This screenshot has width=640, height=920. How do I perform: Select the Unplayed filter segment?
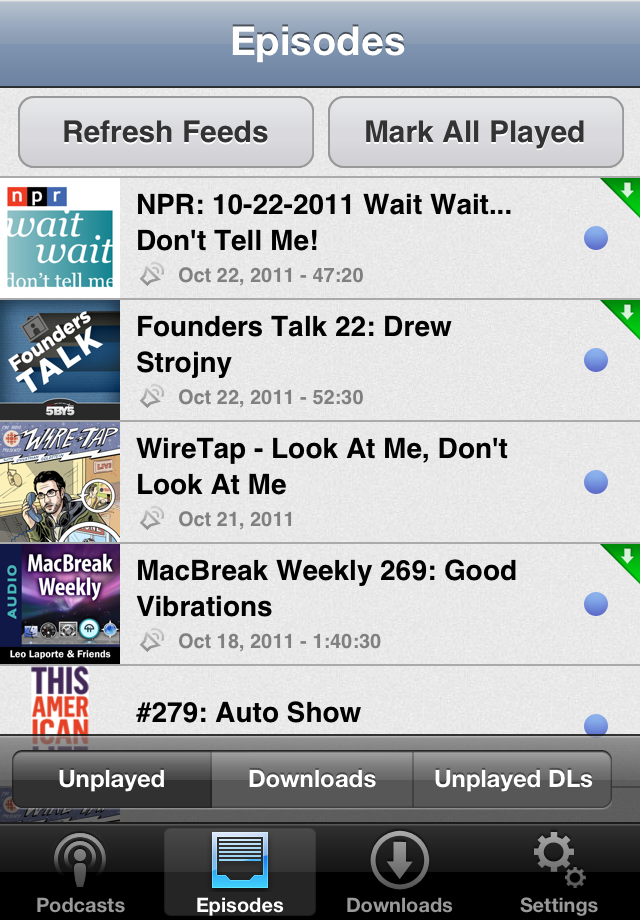tap(112, 780)
